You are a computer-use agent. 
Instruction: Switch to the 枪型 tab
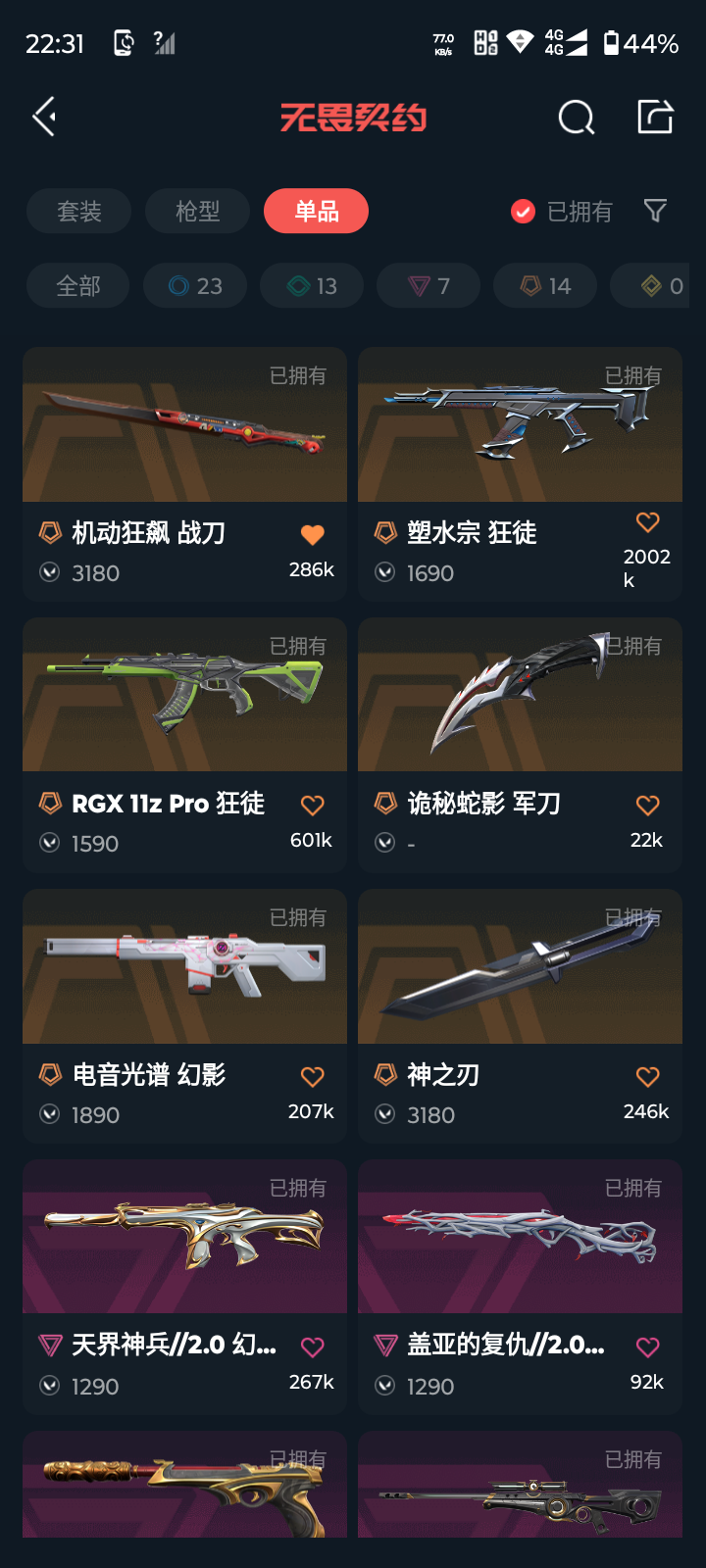pos(197,211)
